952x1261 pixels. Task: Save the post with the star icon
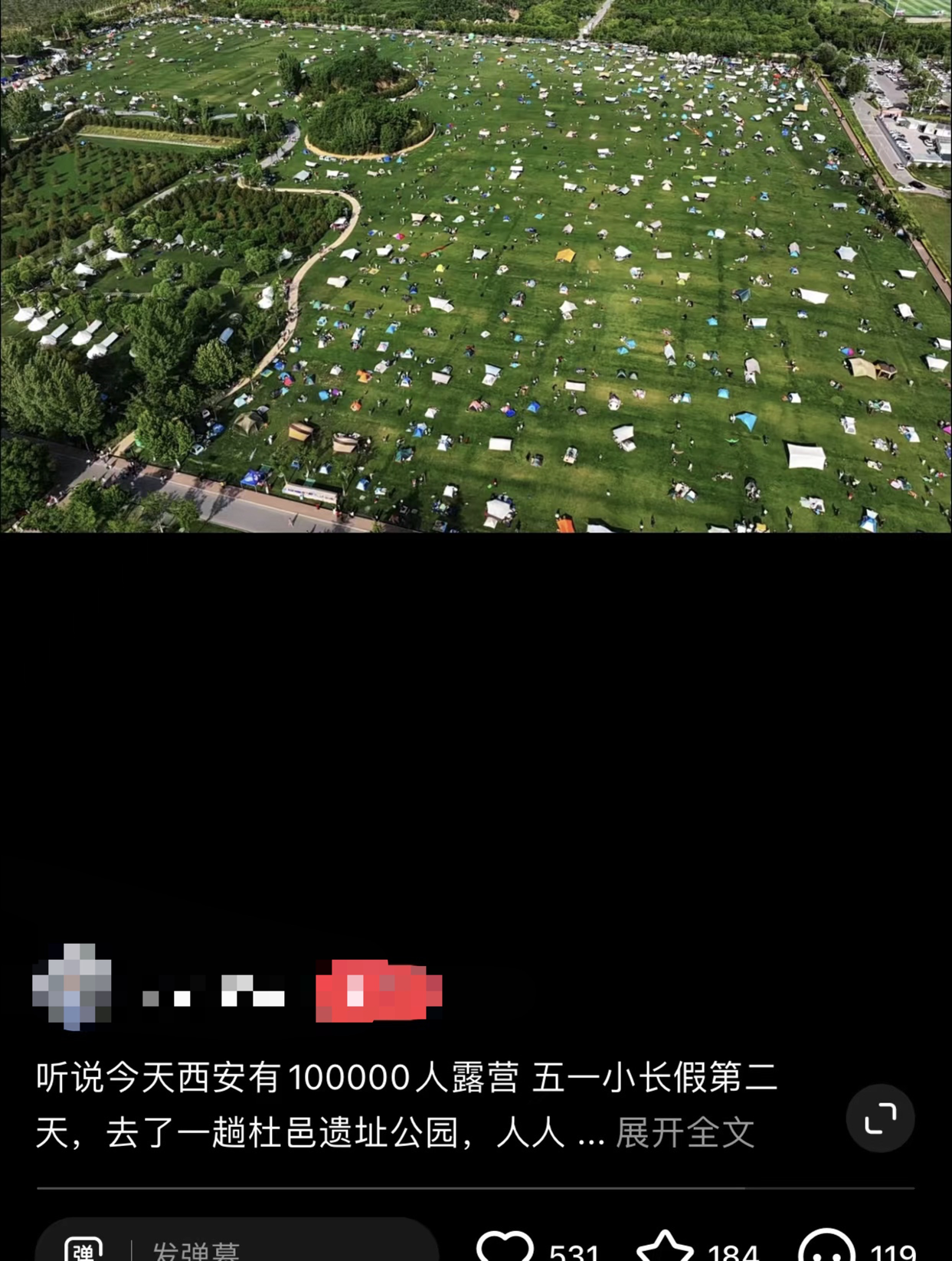point(666,1246)
